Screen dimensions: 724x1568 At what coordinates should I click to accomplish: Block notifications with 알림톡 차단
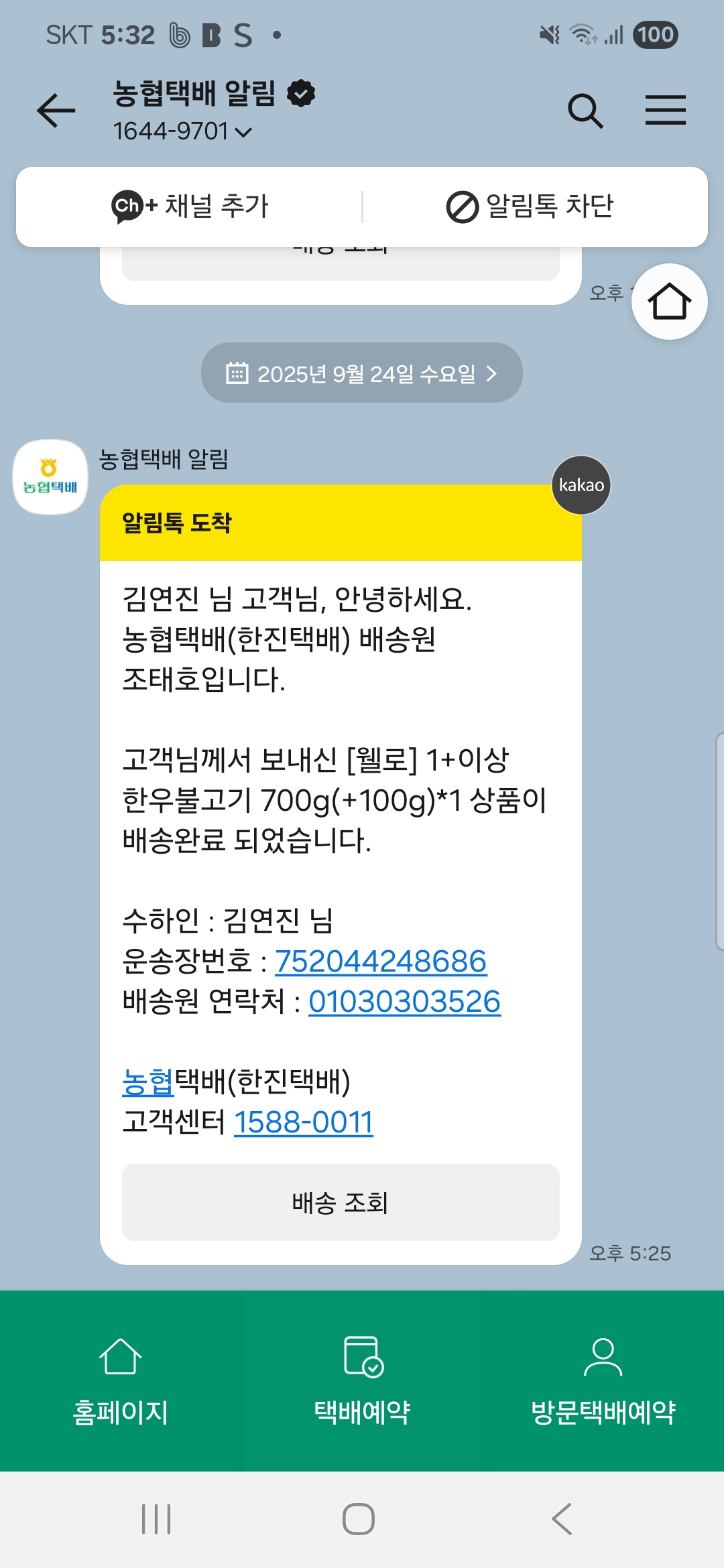point(530,206)
